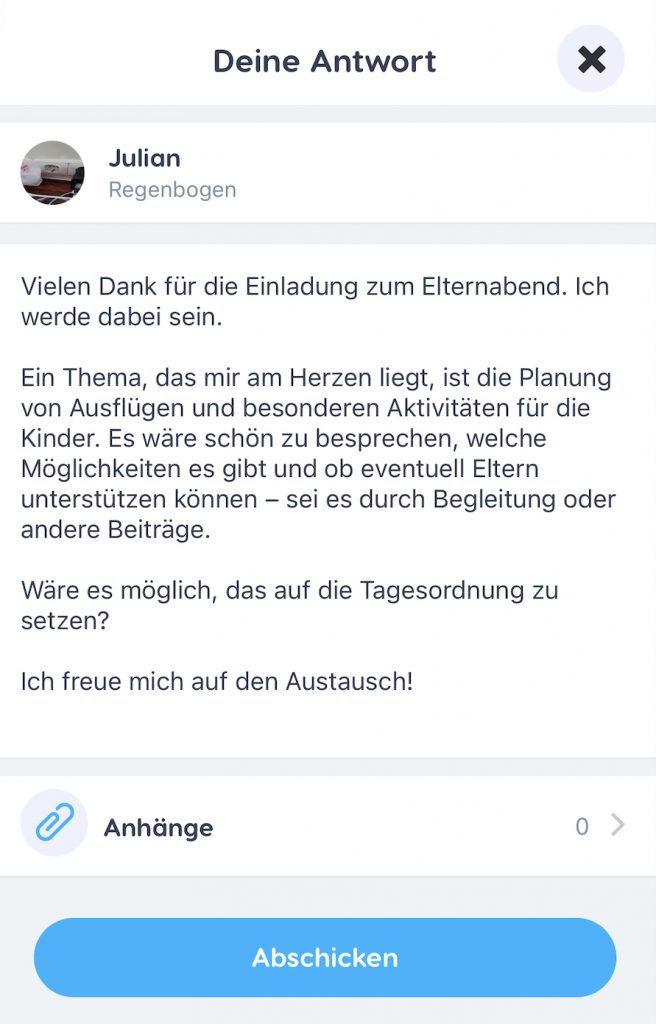Send the reply with Abschicken
The height and width of the screenshot is (1024, 656).
[x=325, y=957]
